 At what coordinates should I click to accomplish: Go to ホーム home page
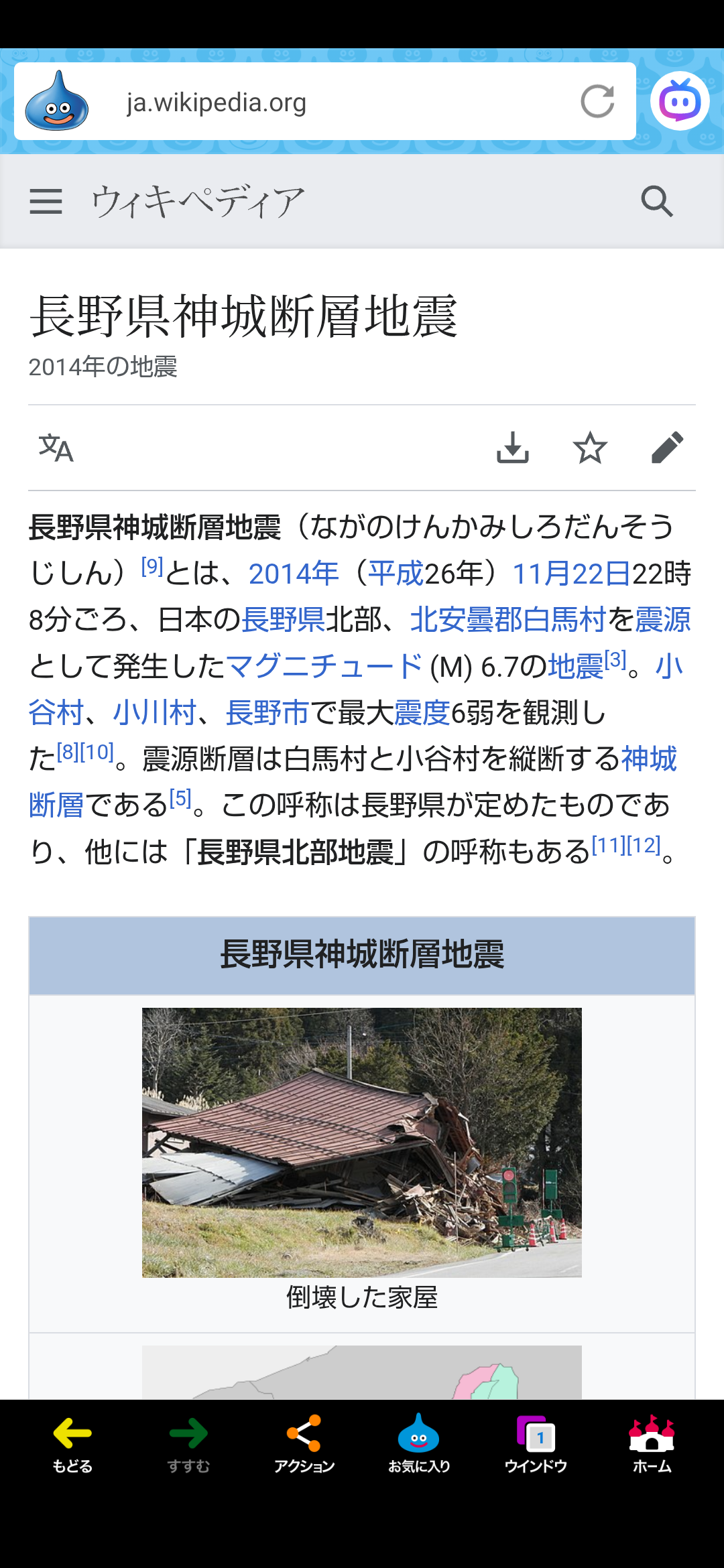(652, 1445)
